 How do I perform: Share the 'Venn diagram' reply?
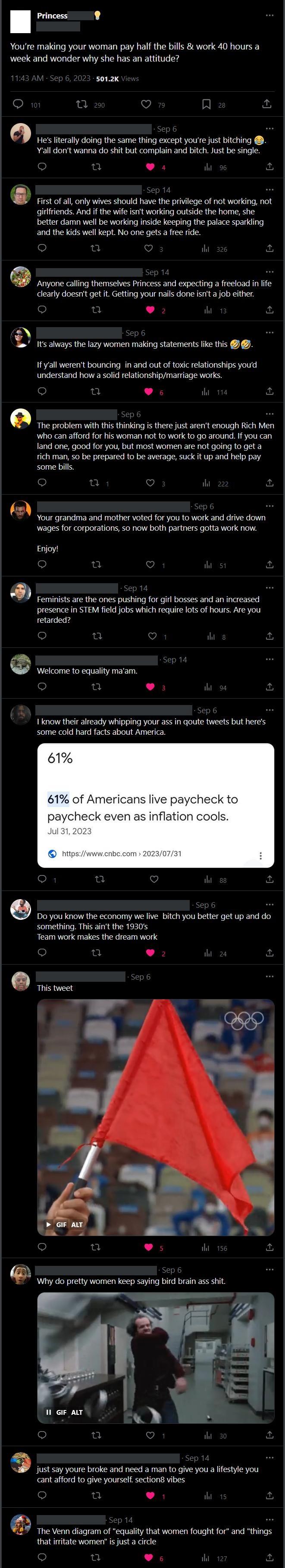[270, 1558]
